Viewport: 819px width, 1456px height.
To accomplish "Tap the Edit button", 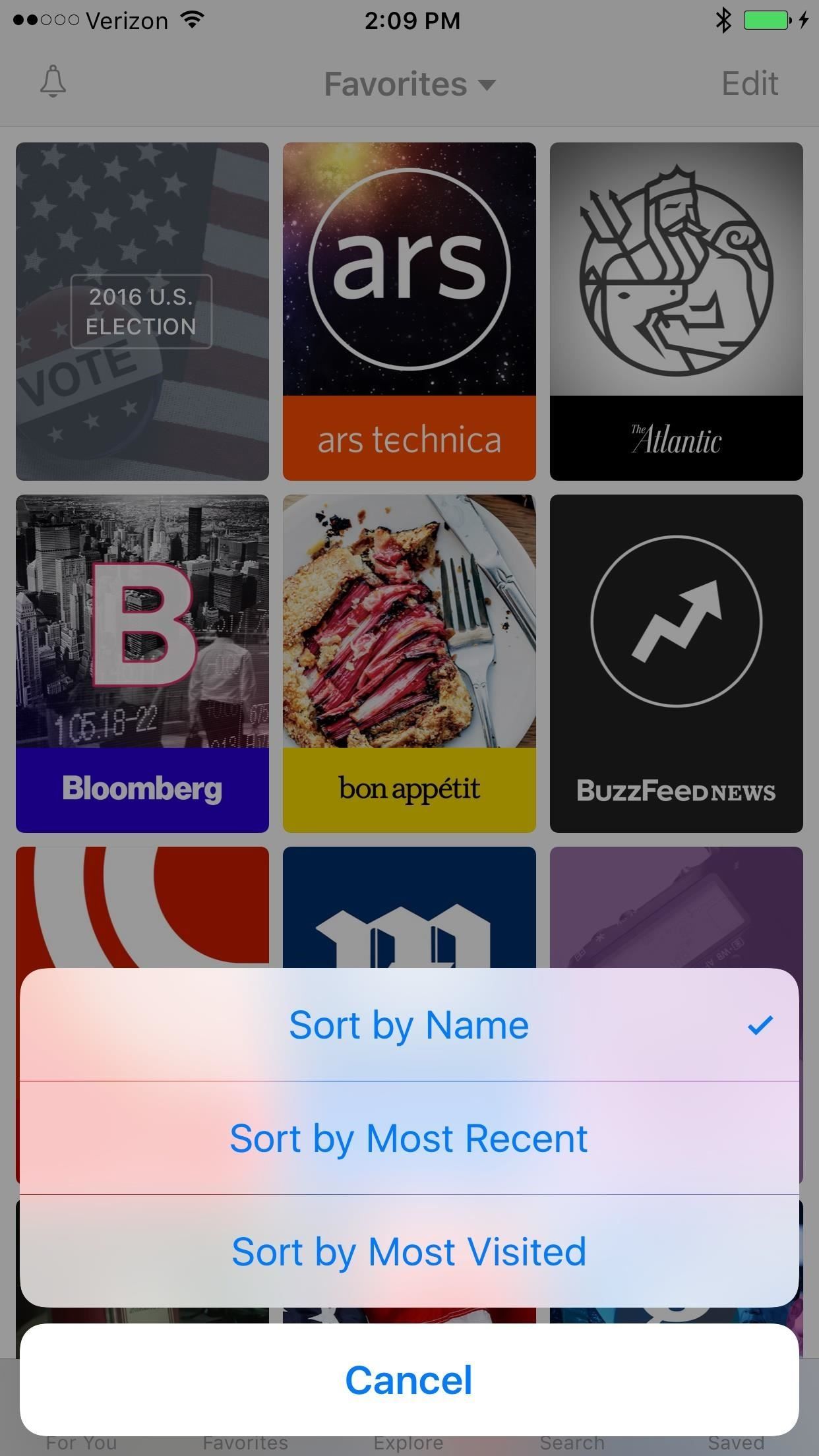I will point(749,82).
